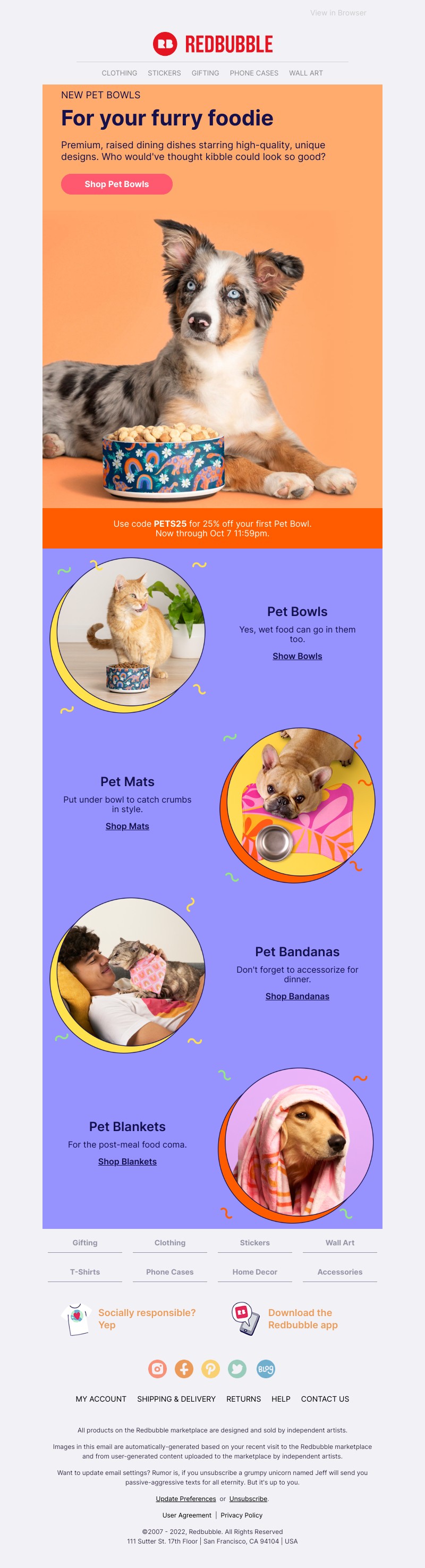This screenshot has height=1568, width=425.
Task: Tap the Unsubscribe link
Action: coord(248,1498)
